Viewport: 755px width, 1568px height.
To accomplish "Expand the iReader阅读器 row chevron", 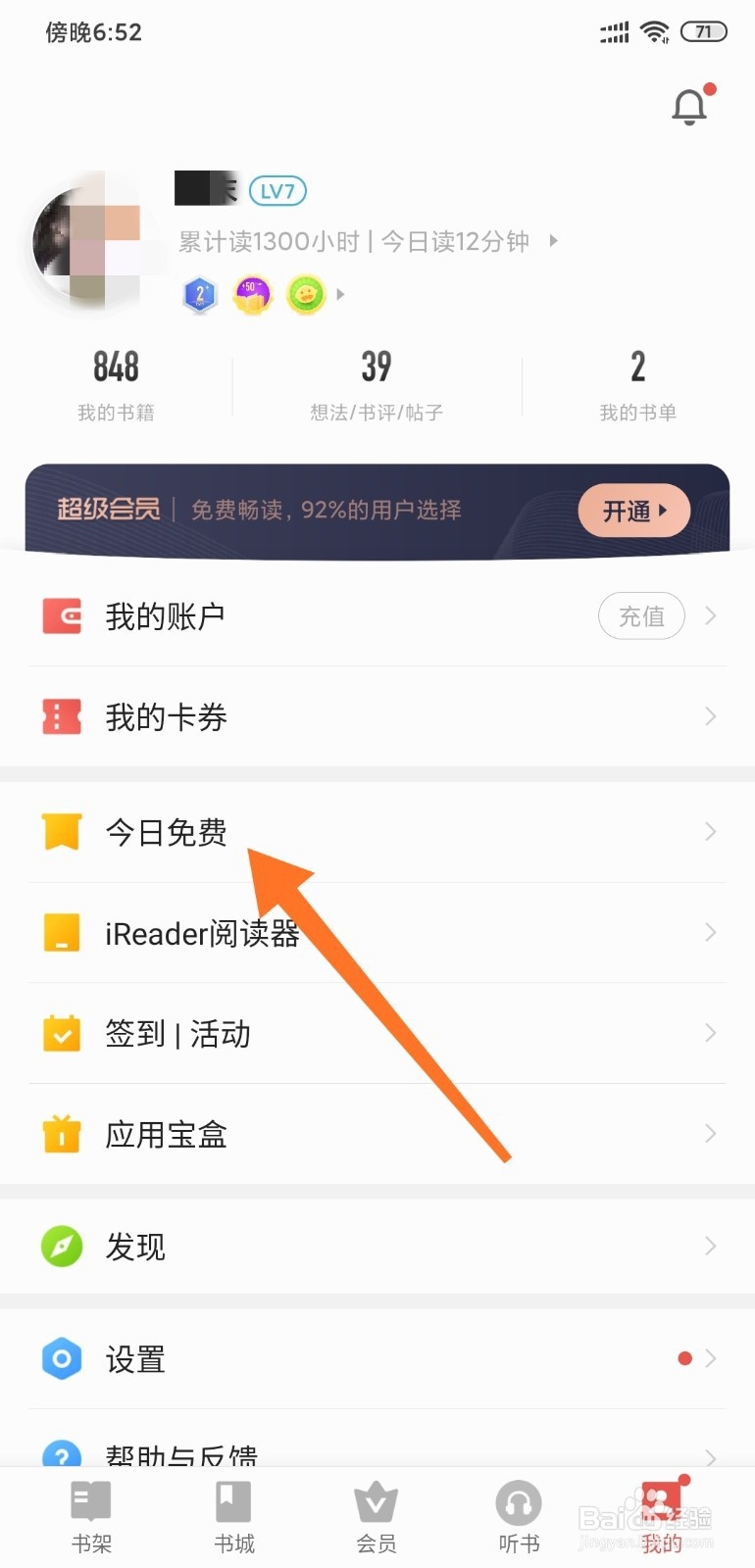I will click(x=710, y=932).
